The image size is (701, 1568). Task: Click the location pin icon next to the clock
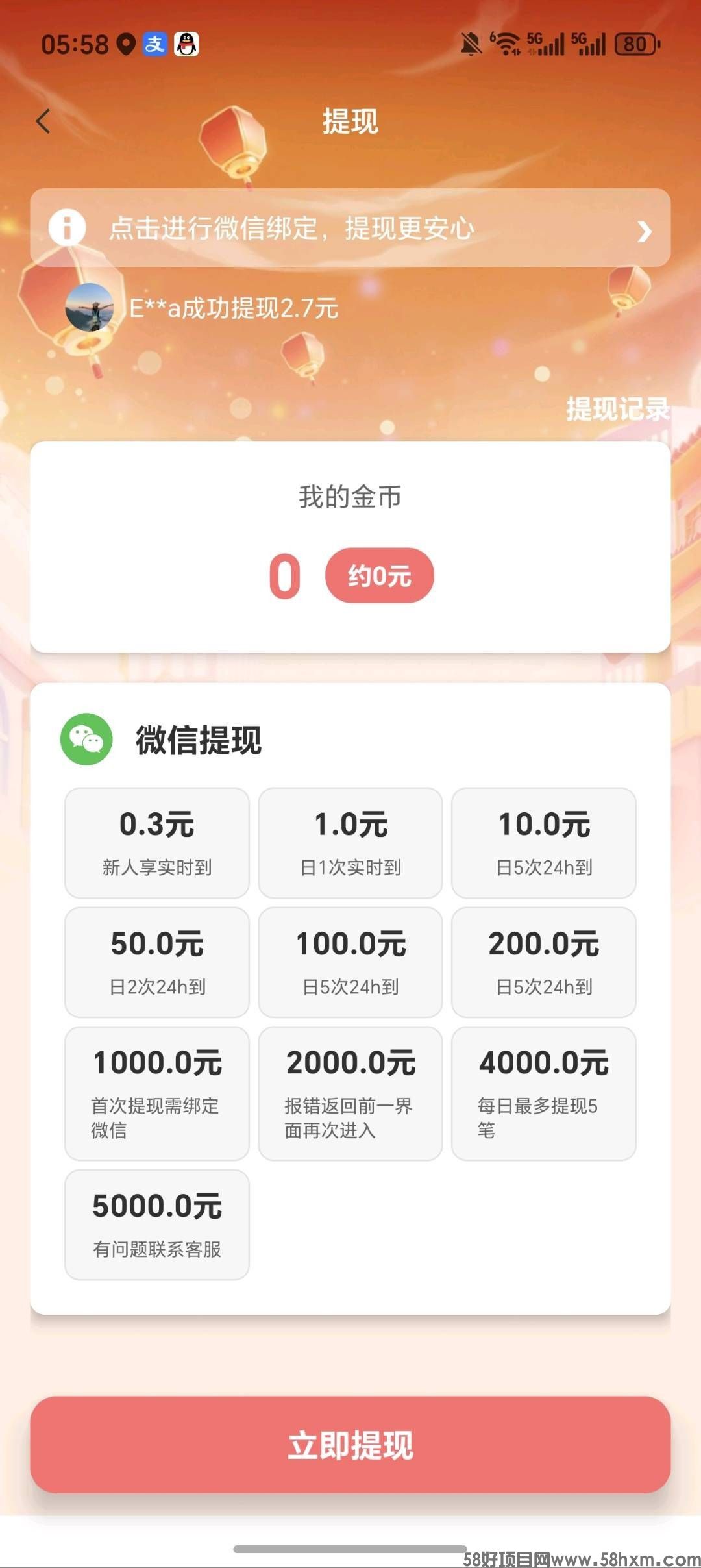(x=128, y=44)
